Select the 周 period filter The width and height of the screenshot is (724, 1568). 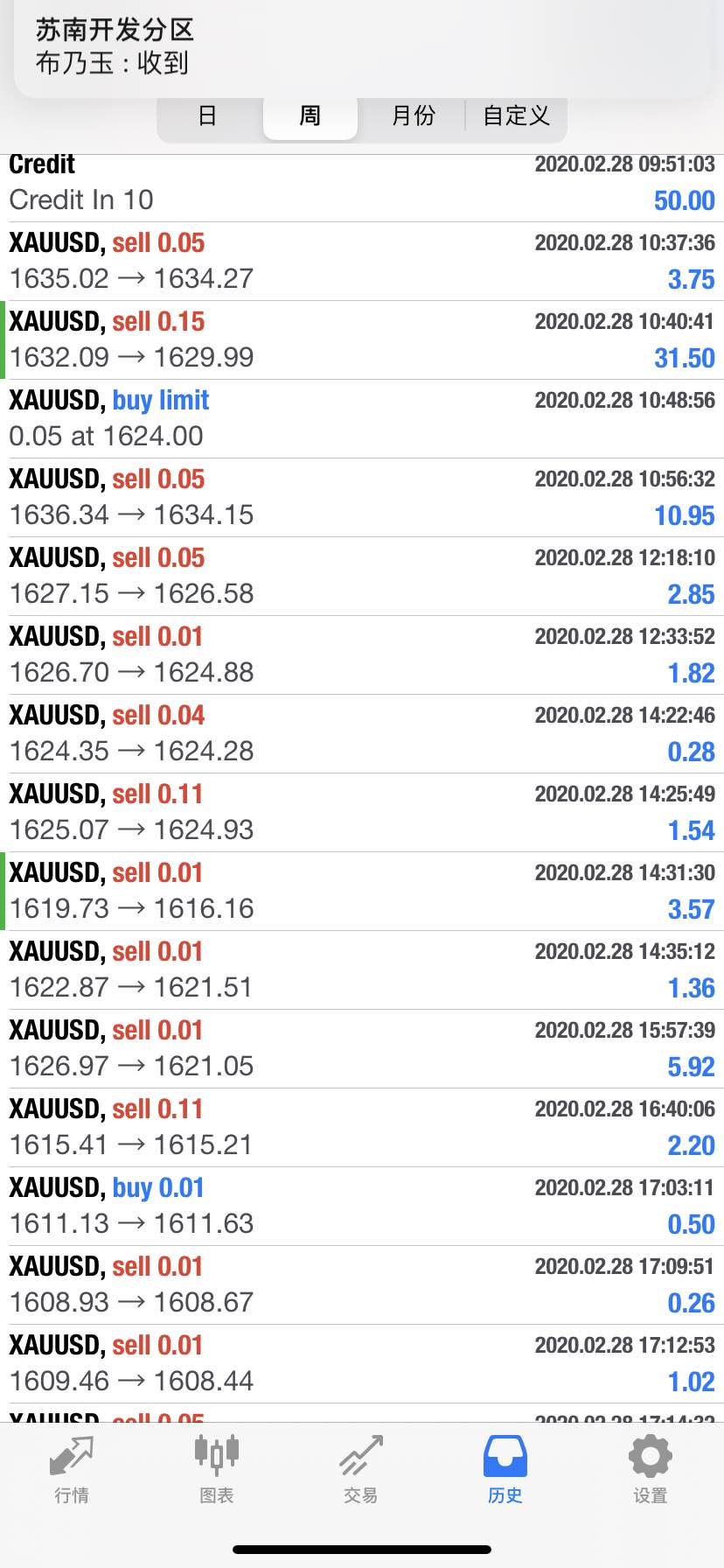point(310,115)
